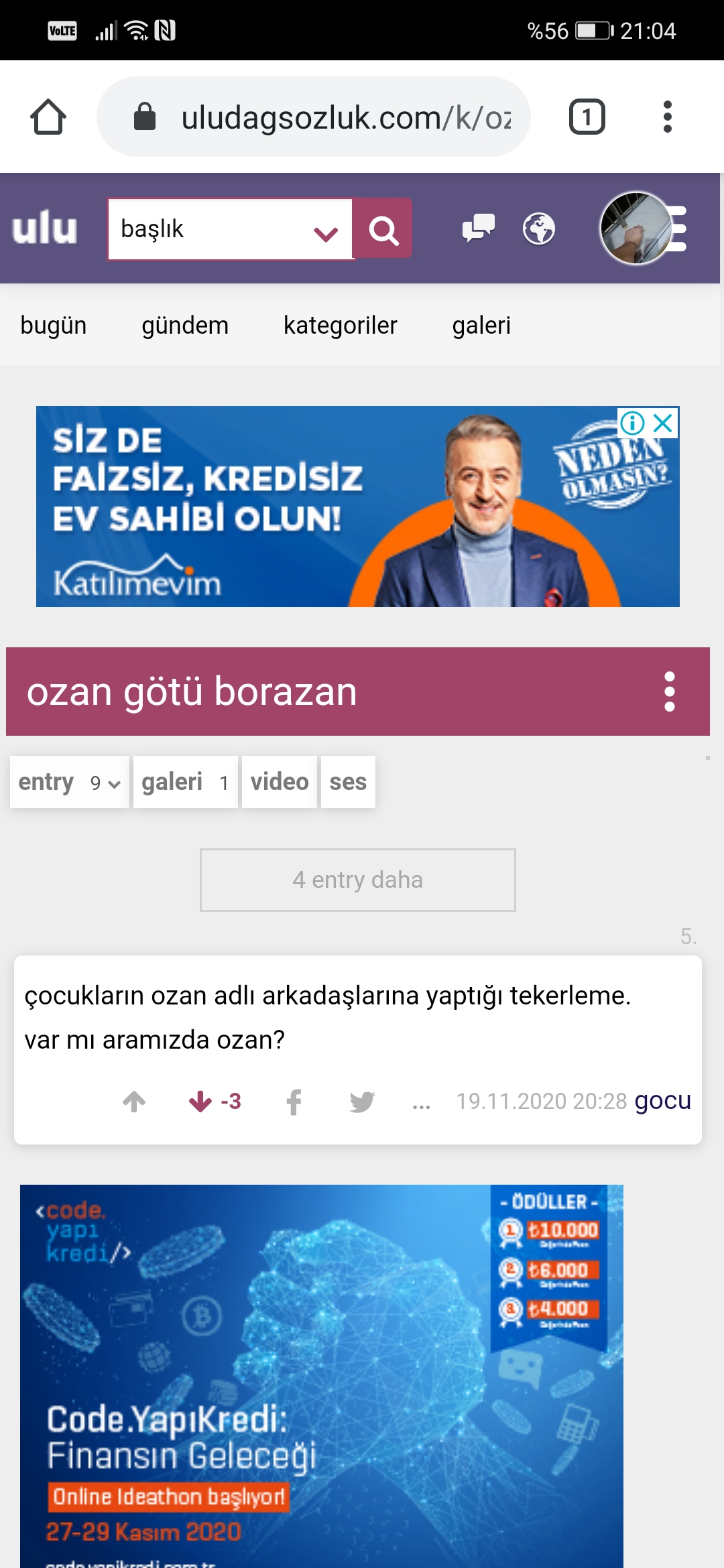
Task: Tap the magnifier search button
Action: (x=383, y=230)
